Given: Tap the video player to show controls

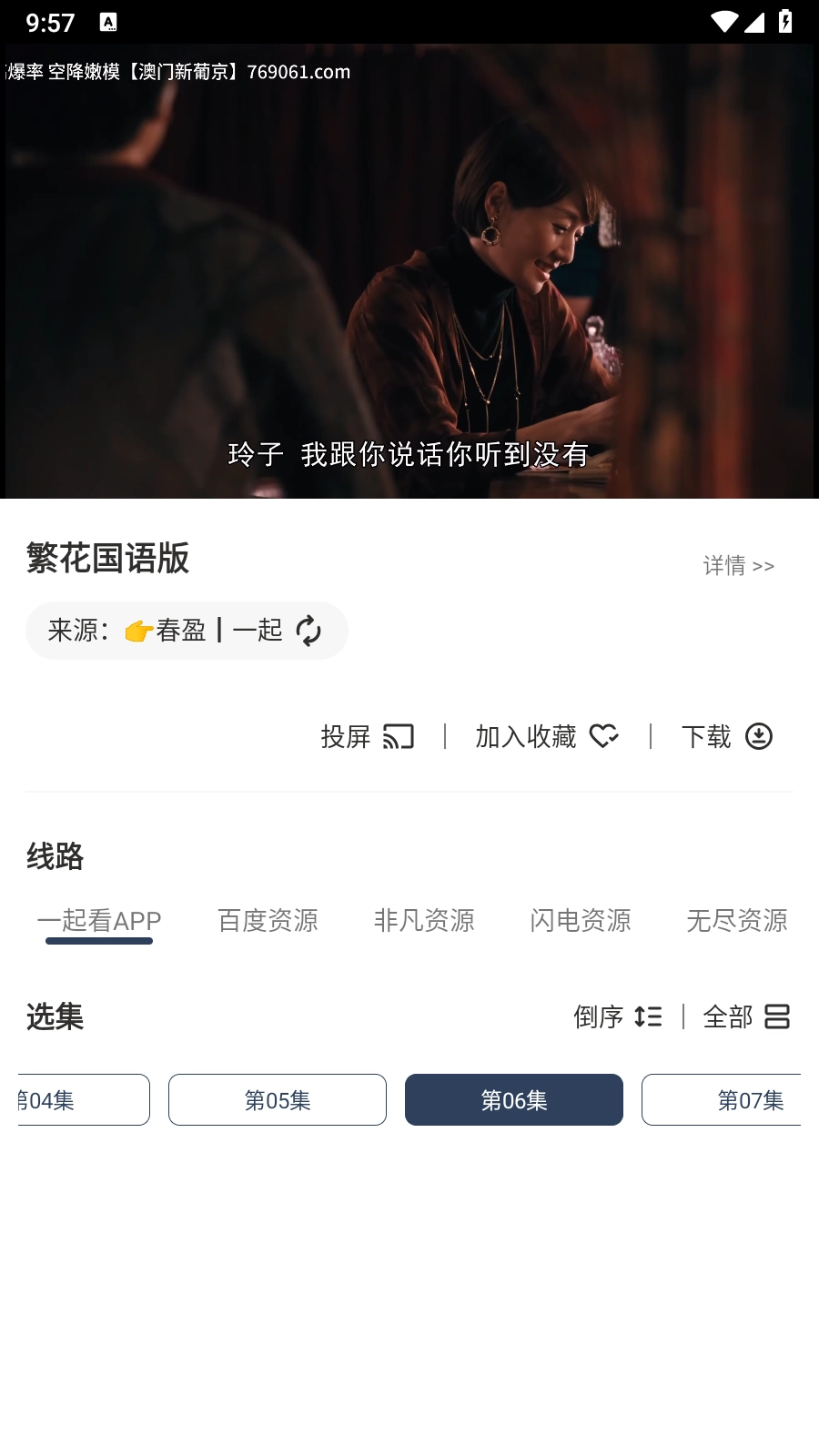Looking at the screenshot, I should [409, 273].
